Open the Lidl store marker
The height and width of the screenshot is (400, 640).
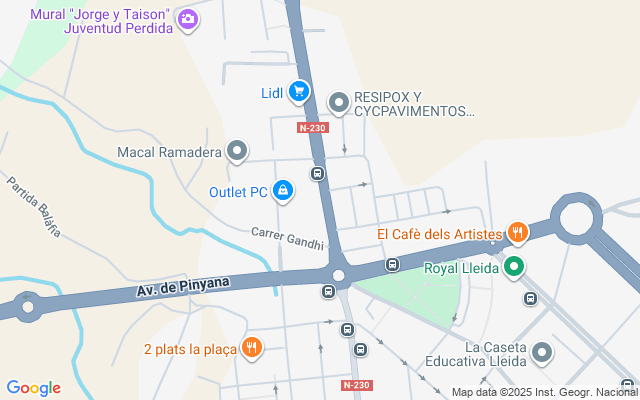(298, 93)
